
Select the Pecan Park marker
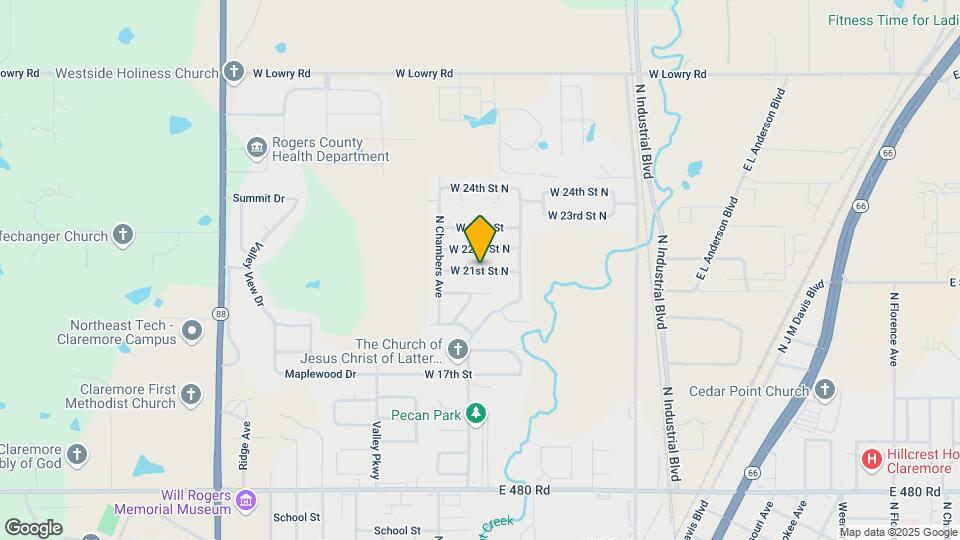click(x=478, y=413)
